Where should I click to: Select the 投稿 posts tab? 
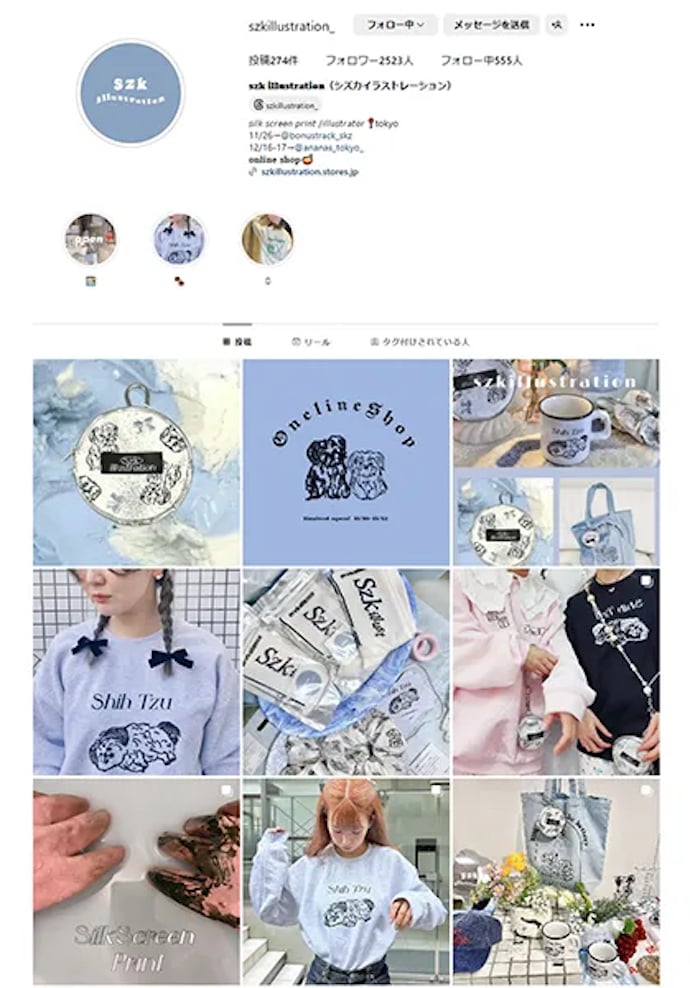(x=237, y=342)
